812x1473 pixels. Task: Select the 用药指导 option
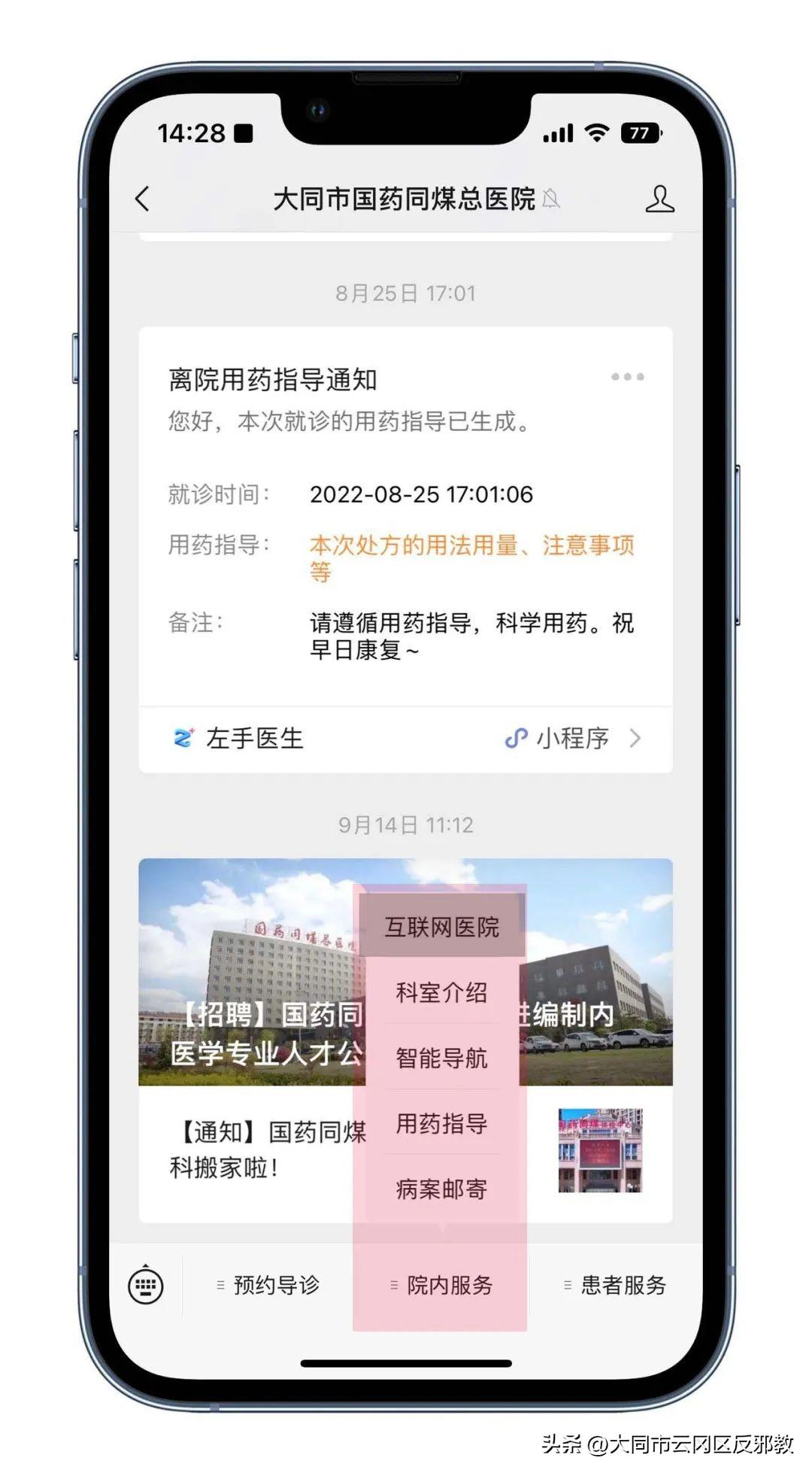(x=442, y=1123)
